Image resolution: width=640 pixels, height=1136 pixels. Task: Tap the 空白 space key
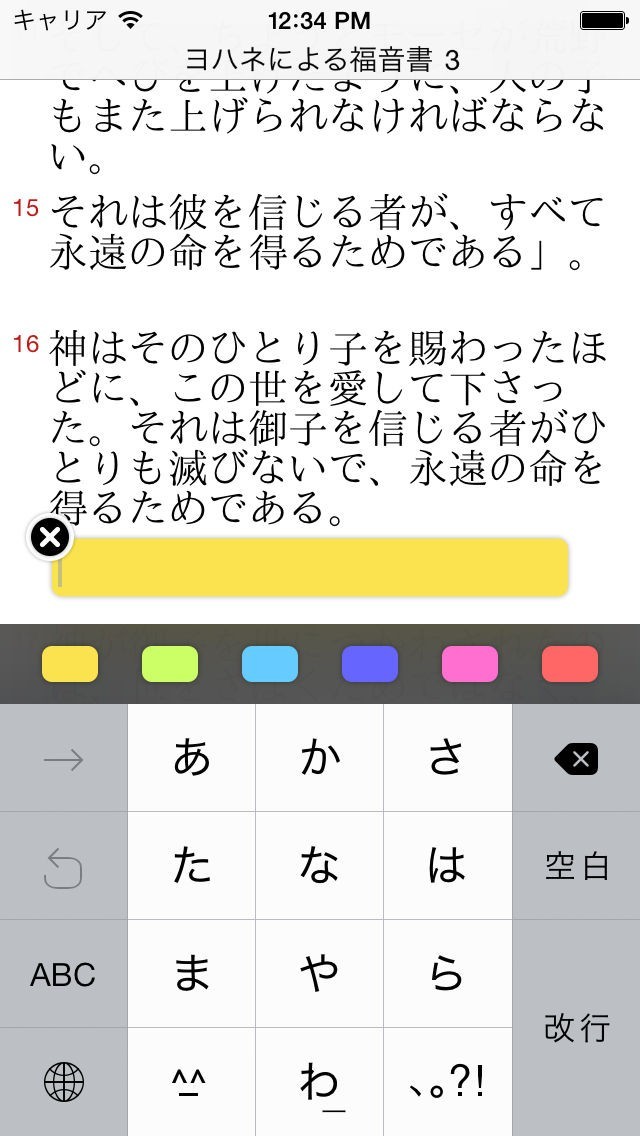(576, 867)
